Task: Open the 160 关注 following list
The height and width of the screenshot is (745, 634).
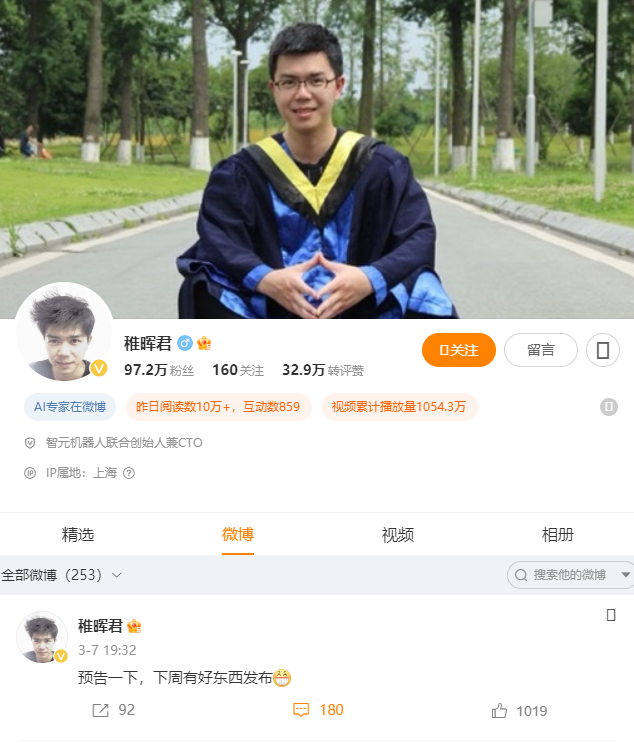Action: [x=238, y=370]
